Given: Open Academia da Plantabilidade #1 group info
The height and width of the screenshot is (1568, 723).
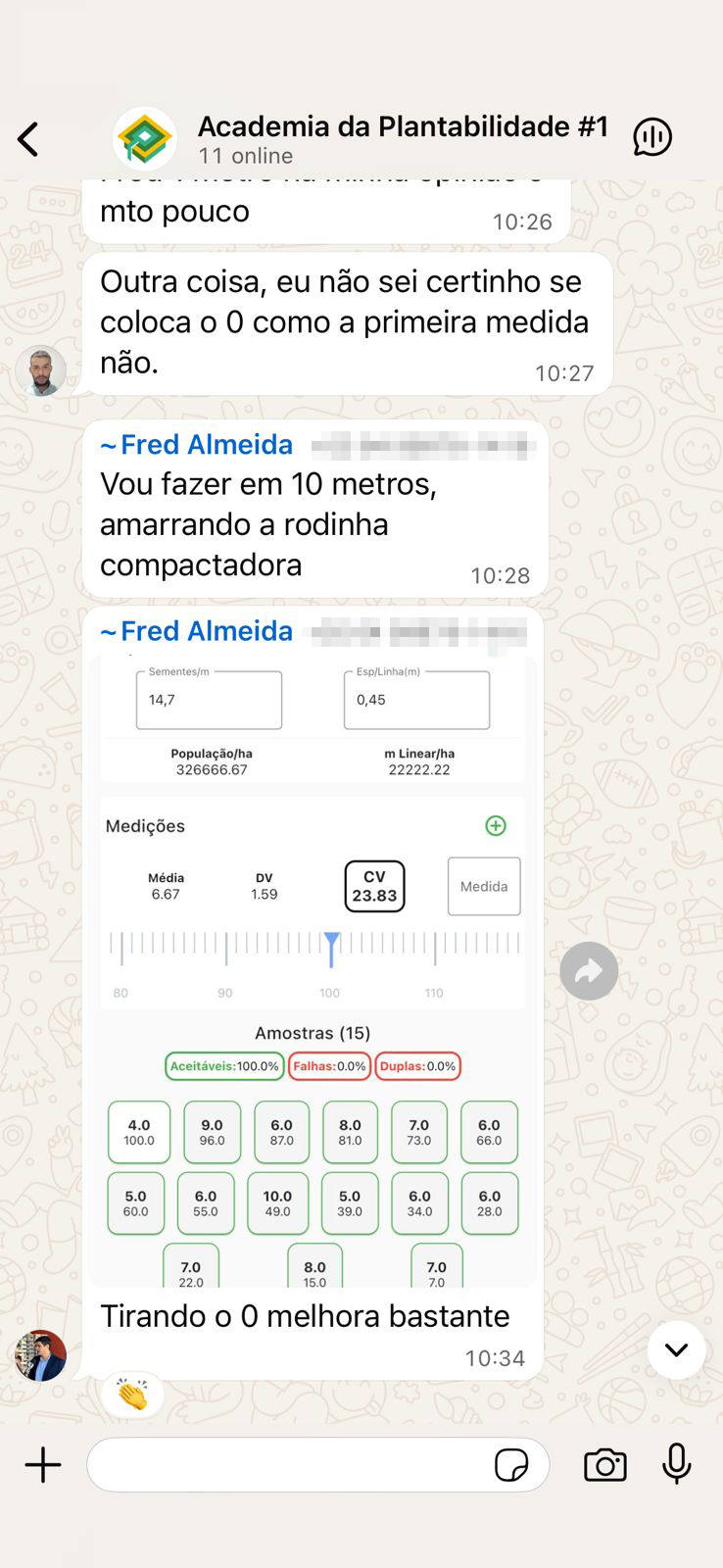Looking at the screenshot, I should [x=402, y=138].
